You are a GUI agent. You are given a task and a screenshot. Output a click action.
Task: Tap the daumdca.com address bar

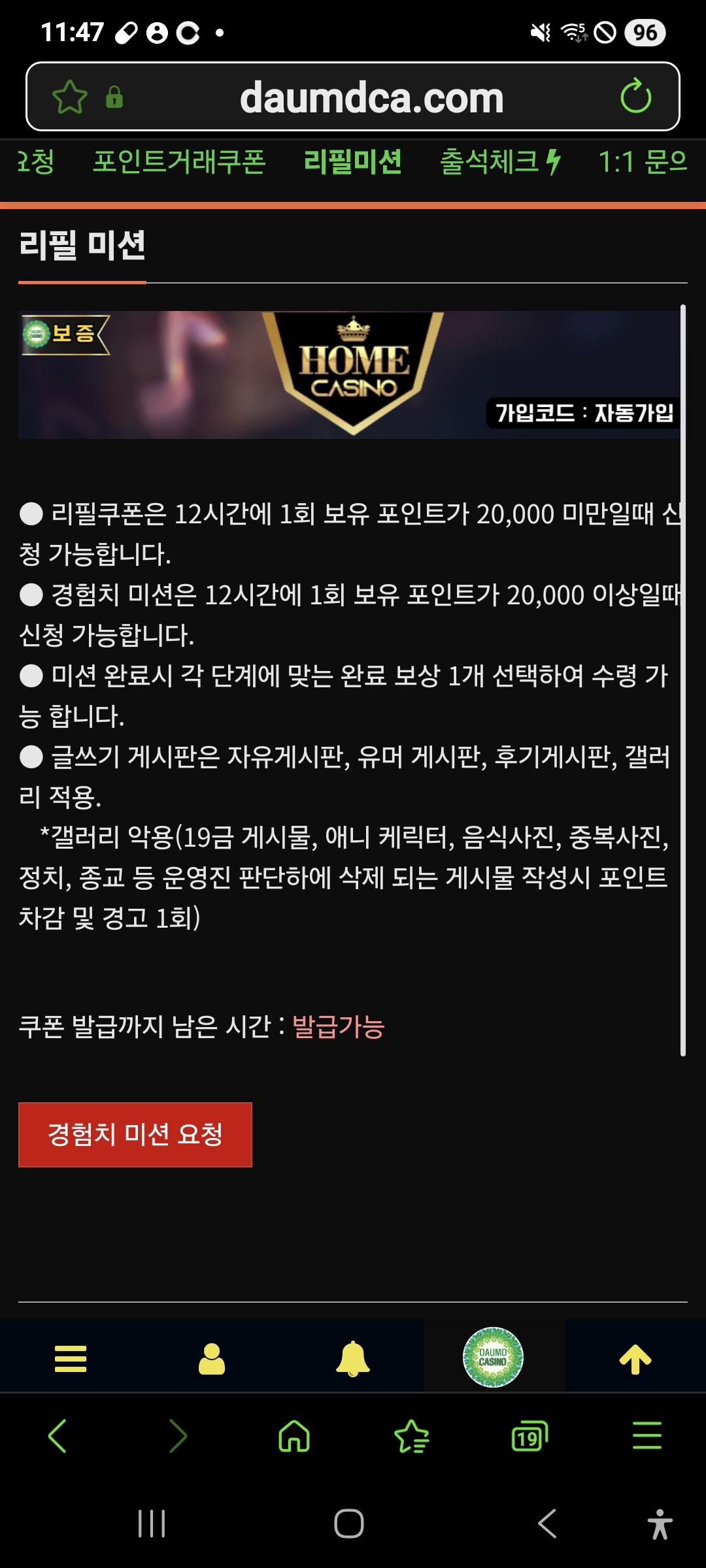click(371, 97)
